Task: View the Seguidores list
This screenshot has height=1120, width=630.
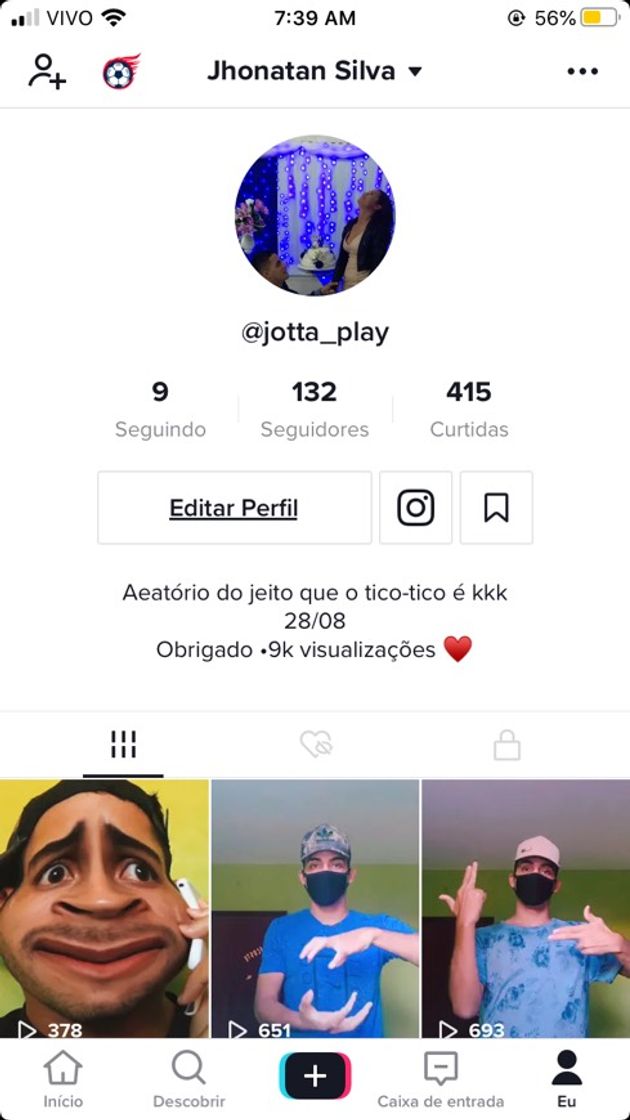Action: (x=314, y=409)
